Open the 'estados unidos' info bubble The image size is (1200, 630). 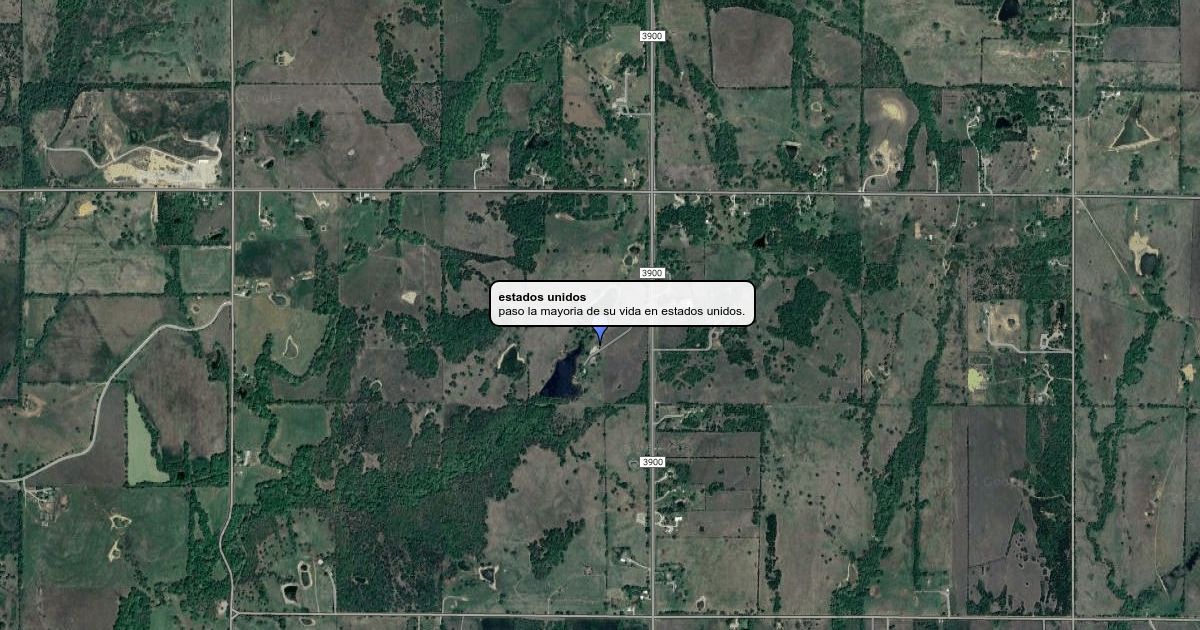tap(622, 303)
